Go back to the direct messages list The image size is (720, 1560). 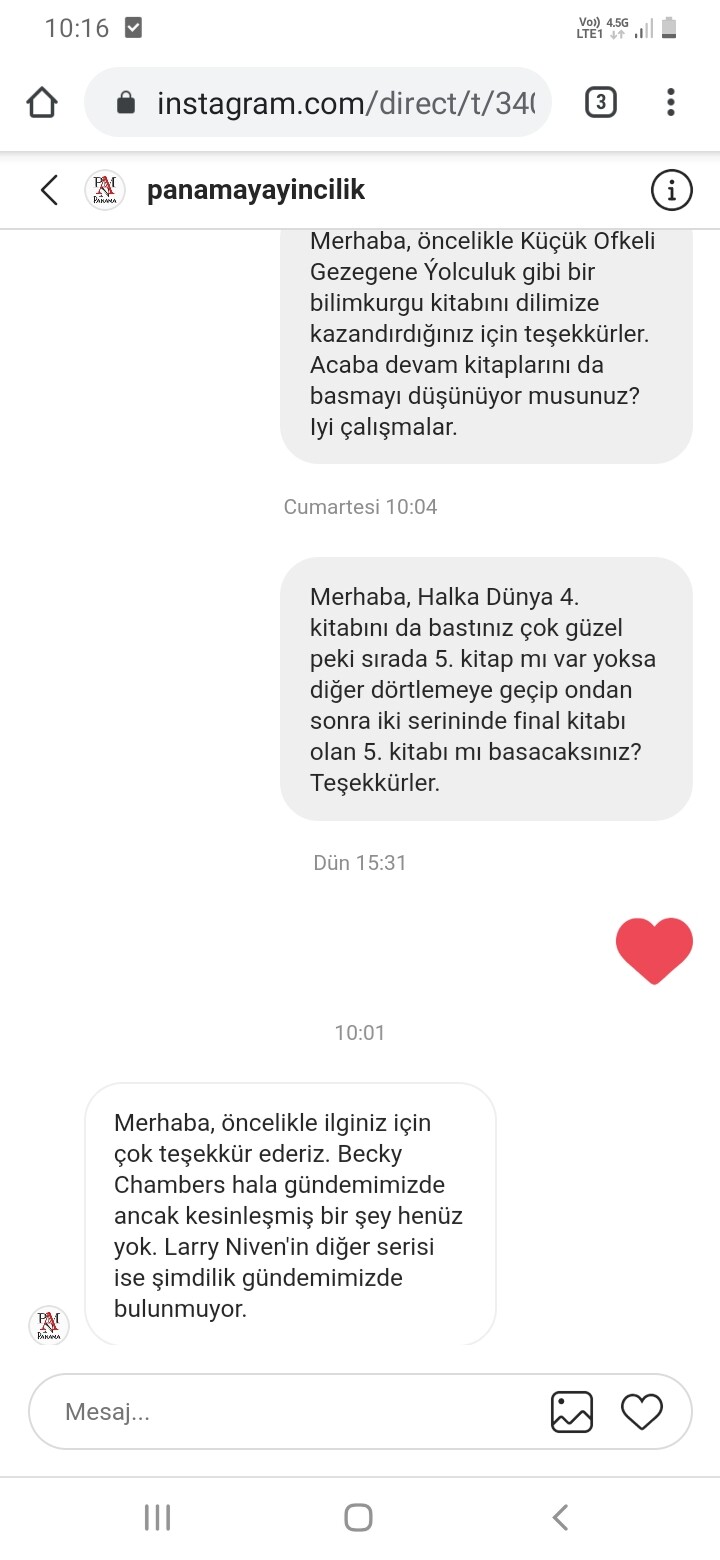[x=49, y=189]
